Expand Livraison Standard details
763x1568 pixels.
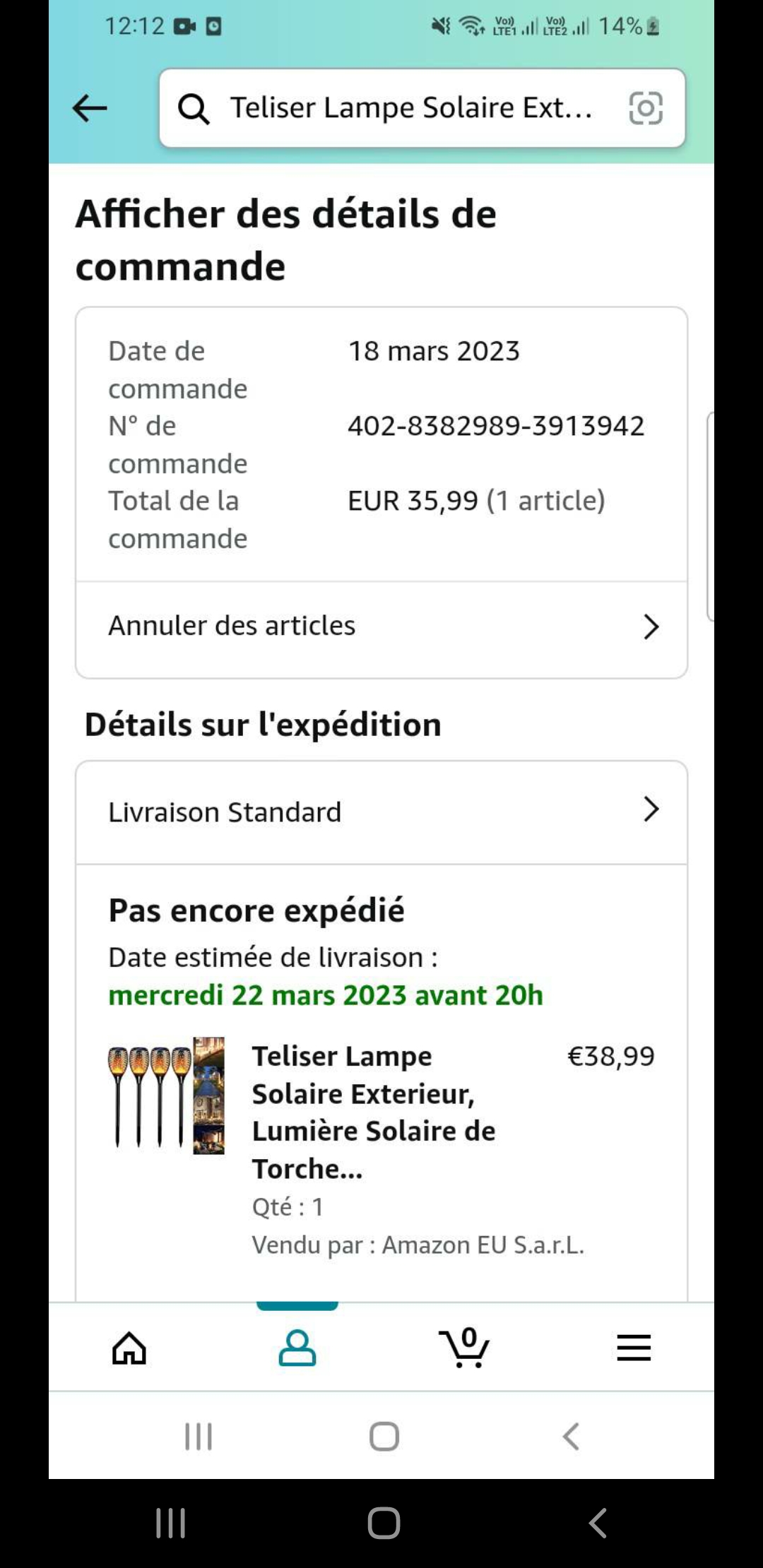(381, 812)
